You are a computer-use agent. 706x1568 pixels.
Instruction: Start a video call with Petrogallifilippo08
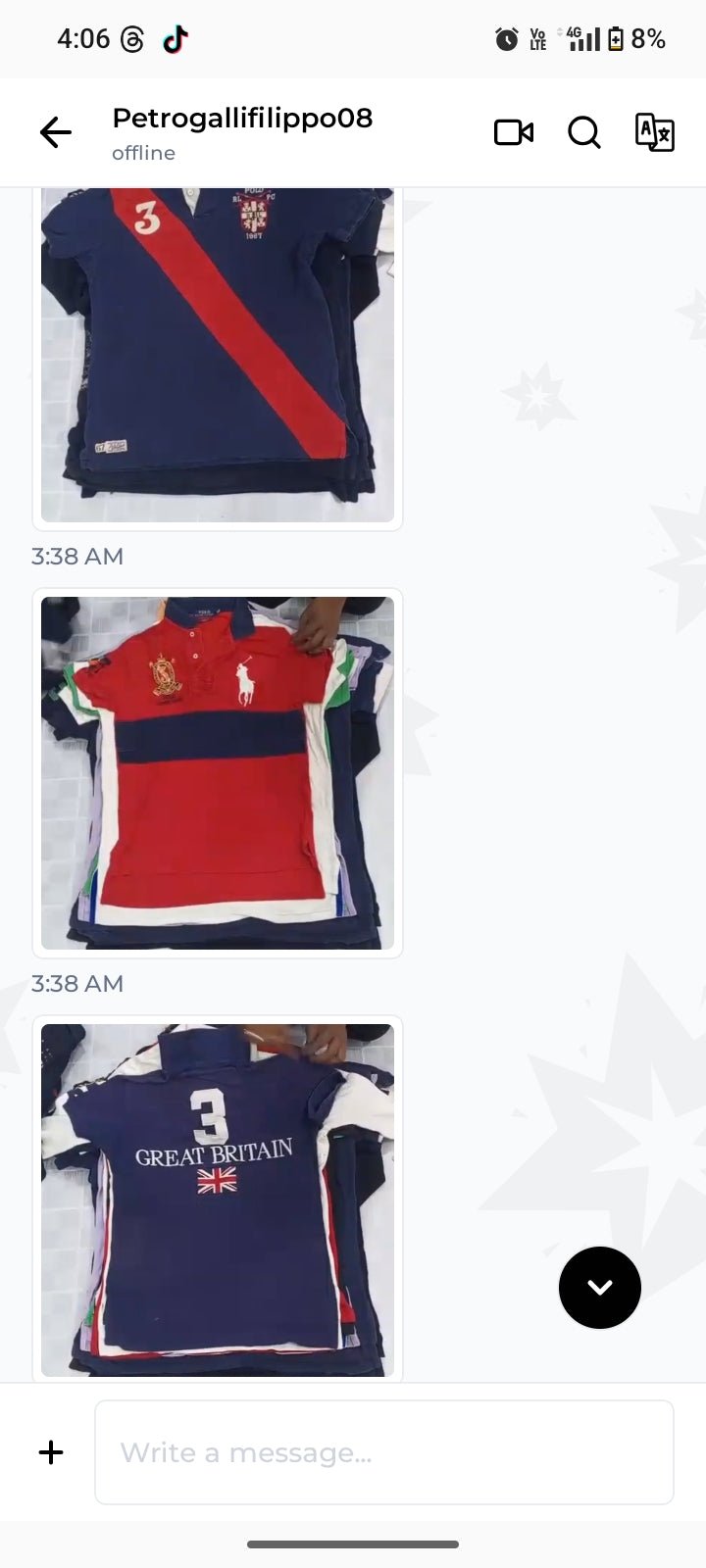514,132
